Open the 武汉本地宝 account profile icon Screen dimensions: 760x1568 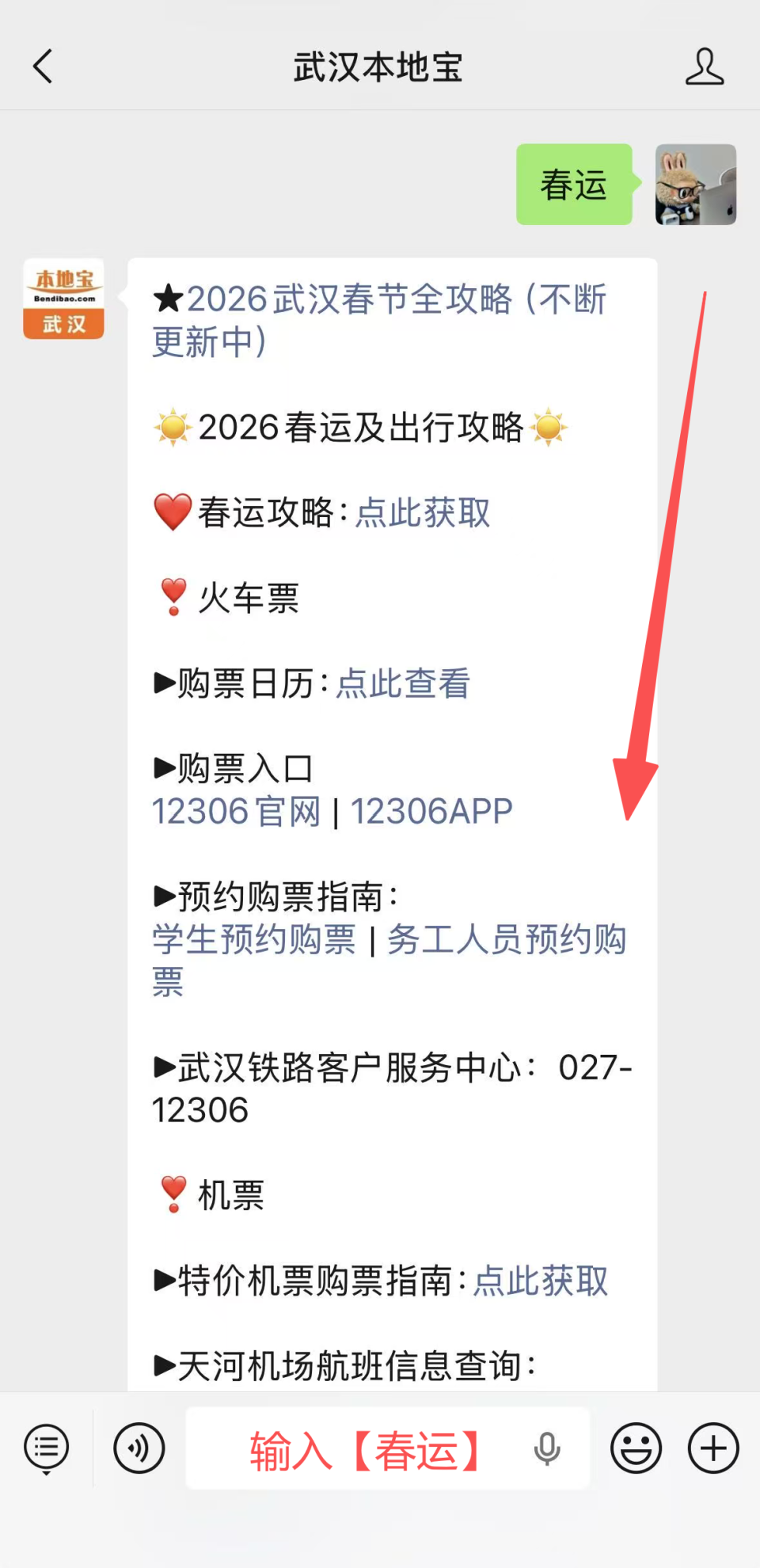click(x=705, y=67)
